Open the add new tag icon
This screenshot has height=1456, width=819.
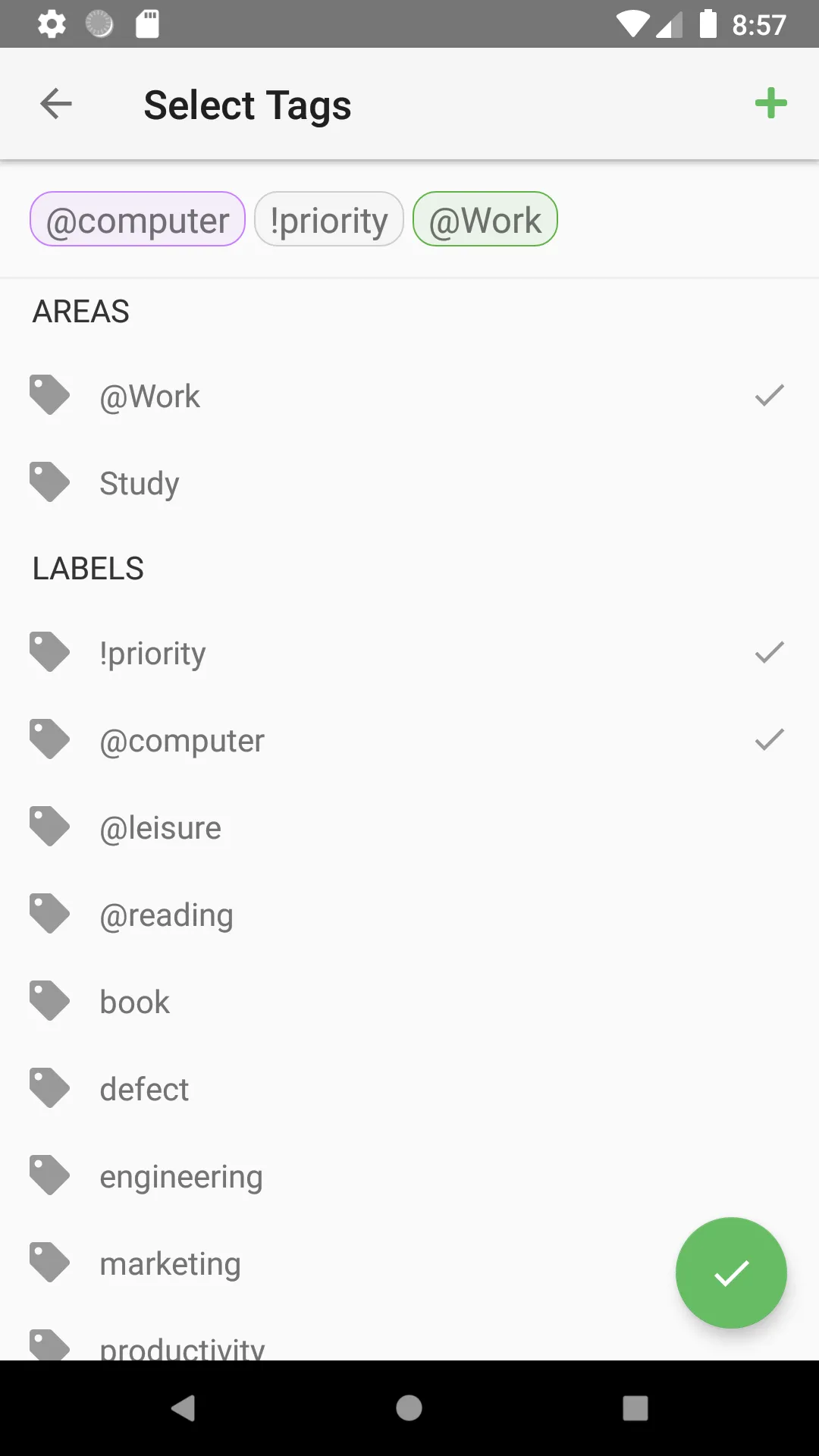coord(770,104)
